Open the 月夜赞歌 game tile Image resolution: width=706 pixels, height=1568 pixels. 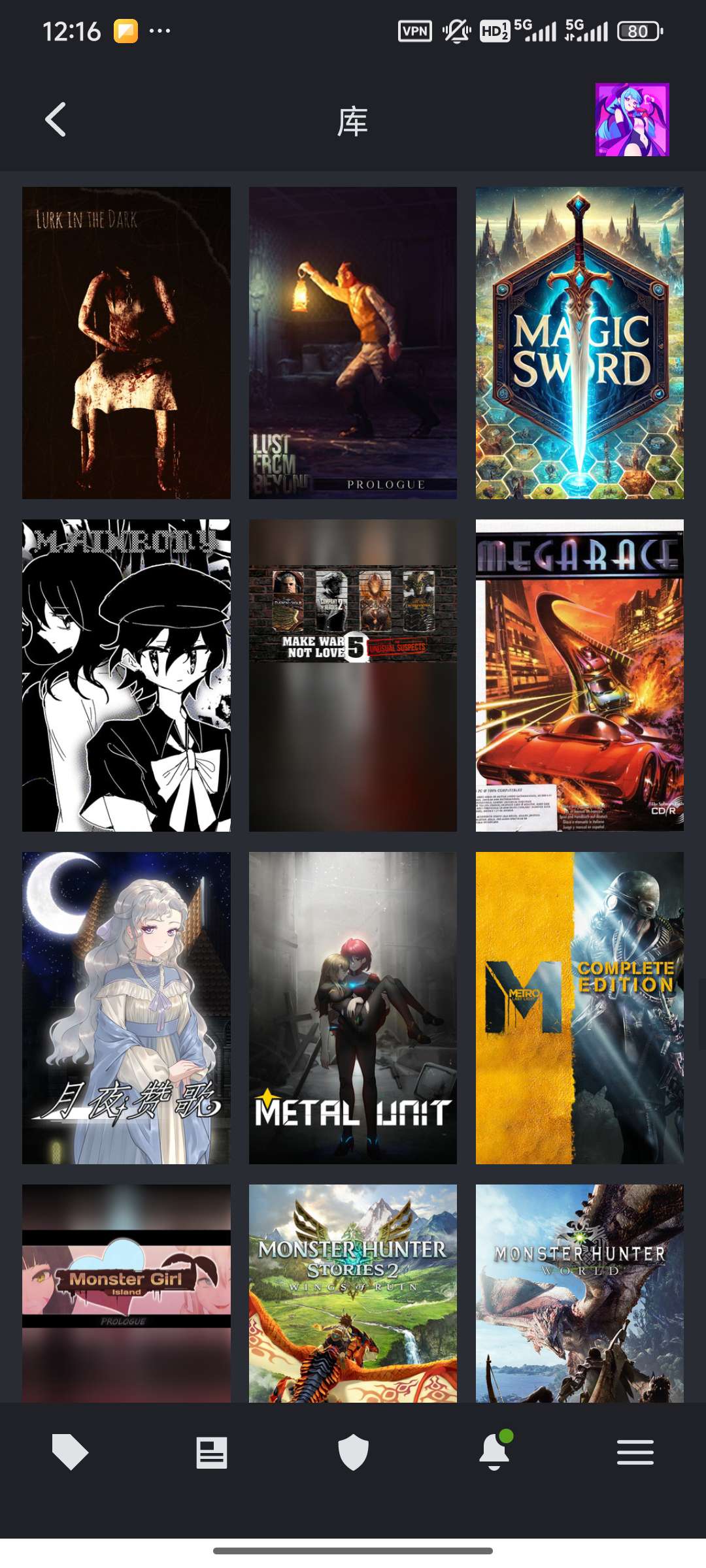click(x=126, y=1007)
